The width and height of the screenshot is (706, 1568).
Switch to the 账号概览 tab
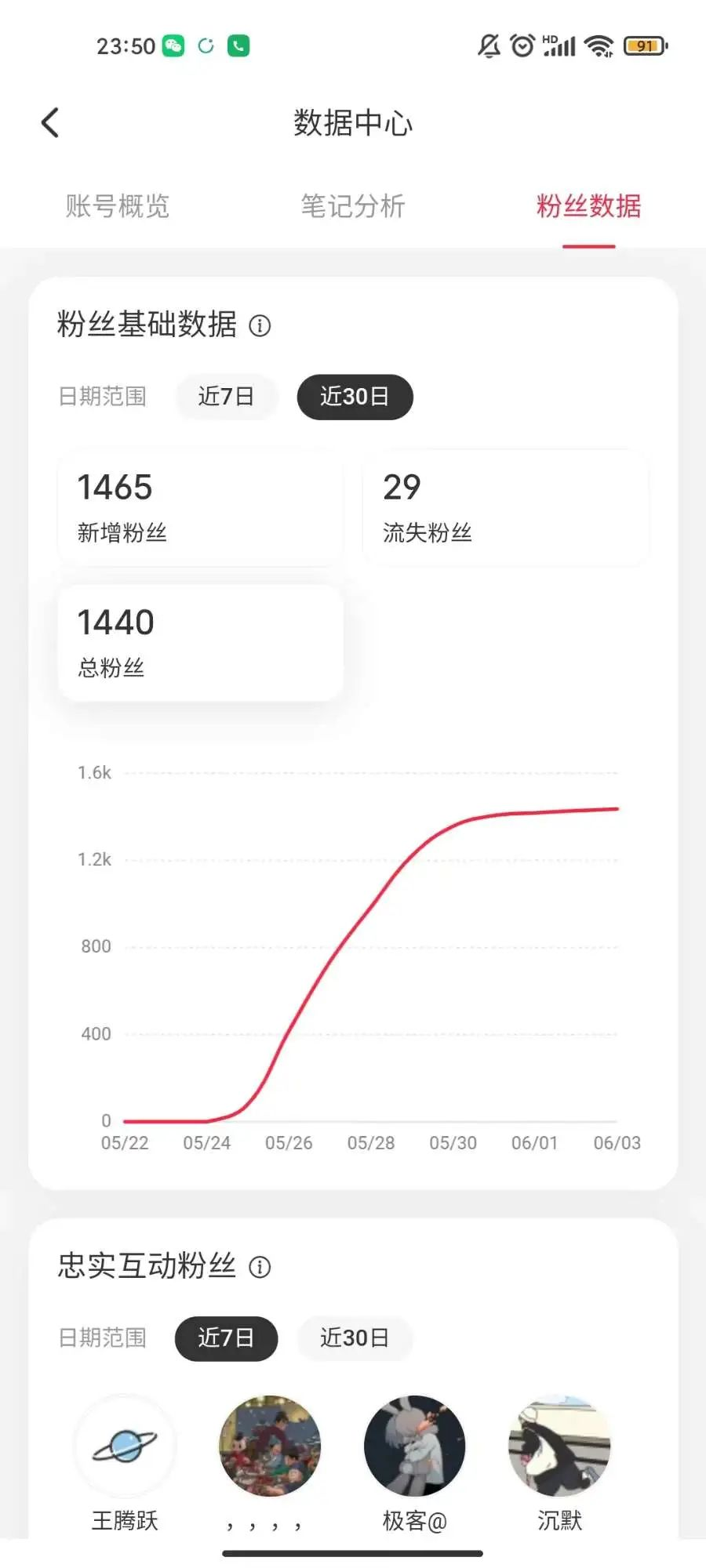click(118, 206)
